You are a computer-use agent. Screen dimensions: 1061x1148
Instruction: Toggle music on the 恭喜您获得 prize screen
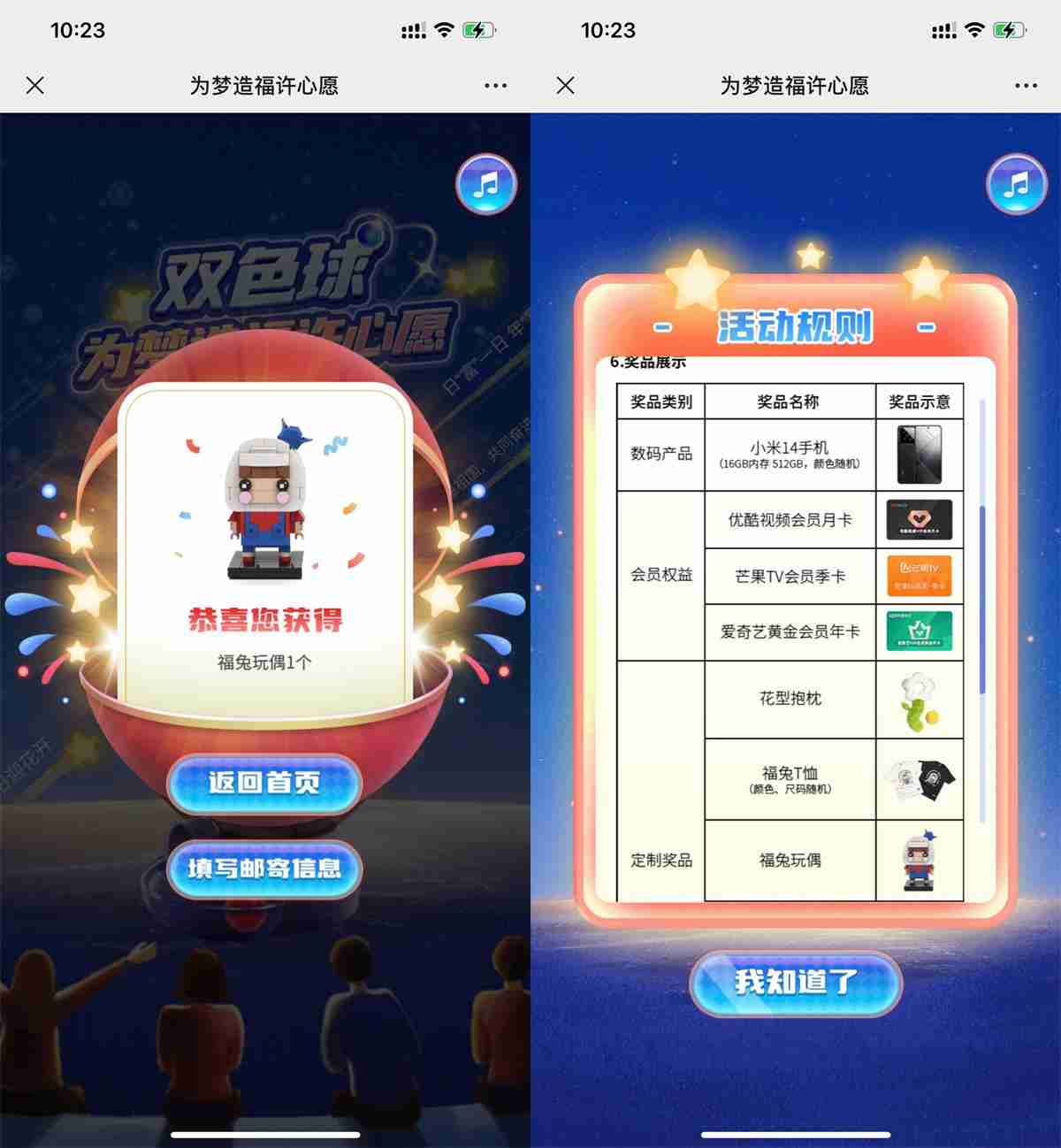coord(485,185)
